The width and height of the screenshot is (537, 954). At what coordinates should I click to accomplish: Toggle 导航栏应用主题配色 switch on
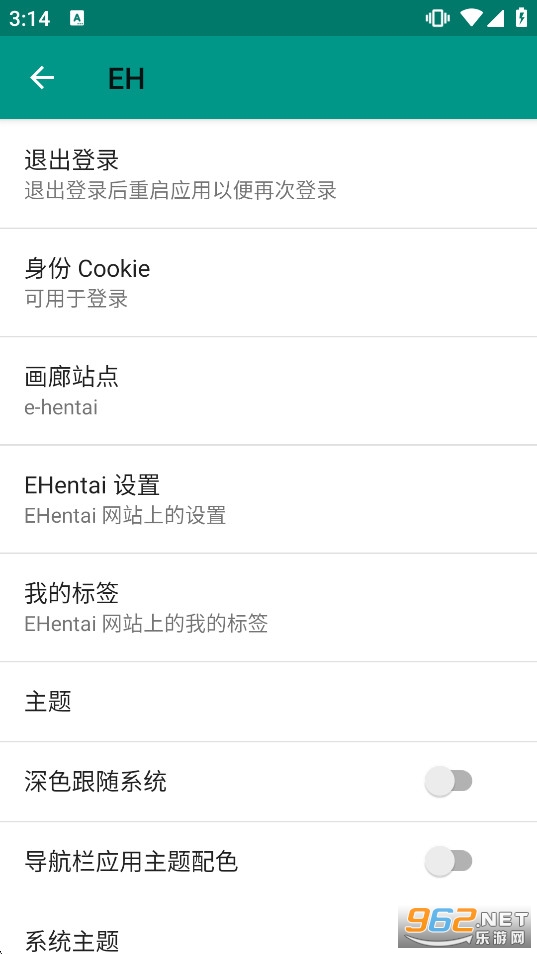pyautogui.click(x=449, y=862)
